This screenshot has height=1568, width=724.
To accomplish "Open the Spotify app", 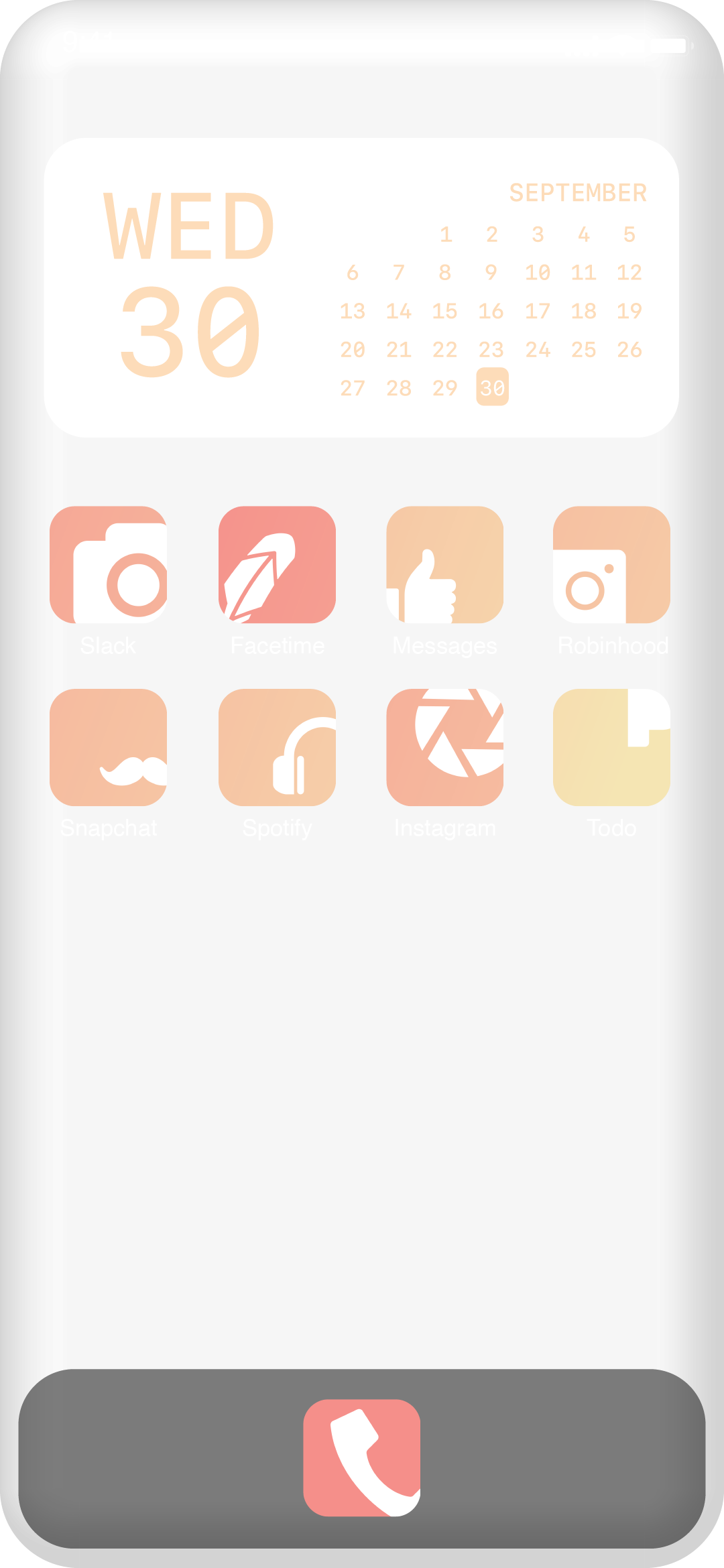I will tap(277, 747).
